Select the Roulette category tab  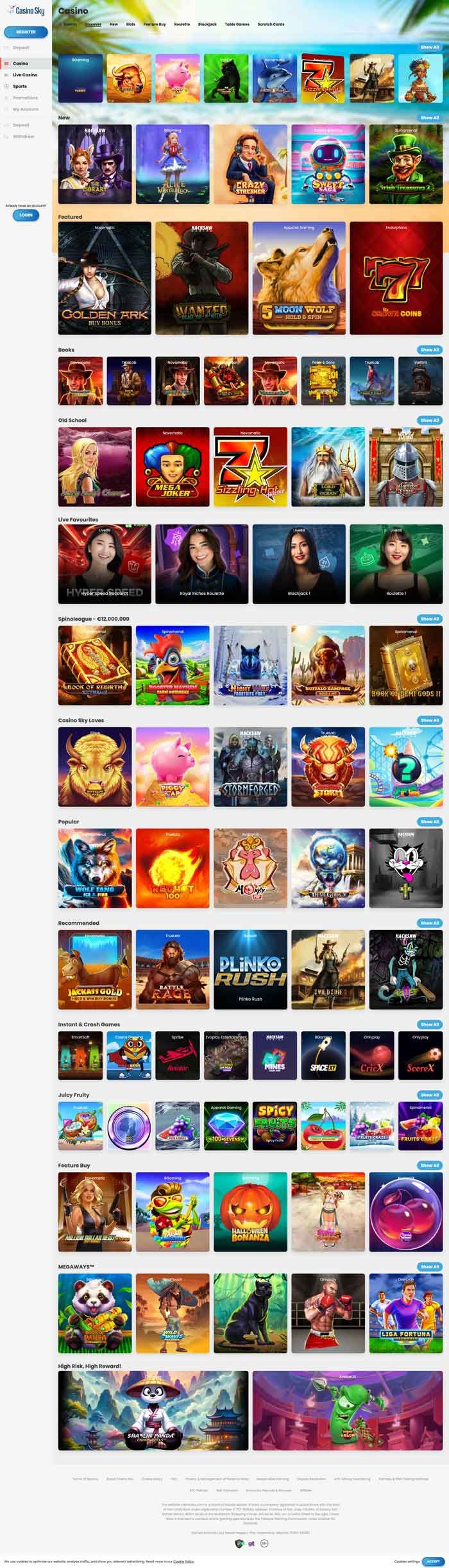click(182, 24)
